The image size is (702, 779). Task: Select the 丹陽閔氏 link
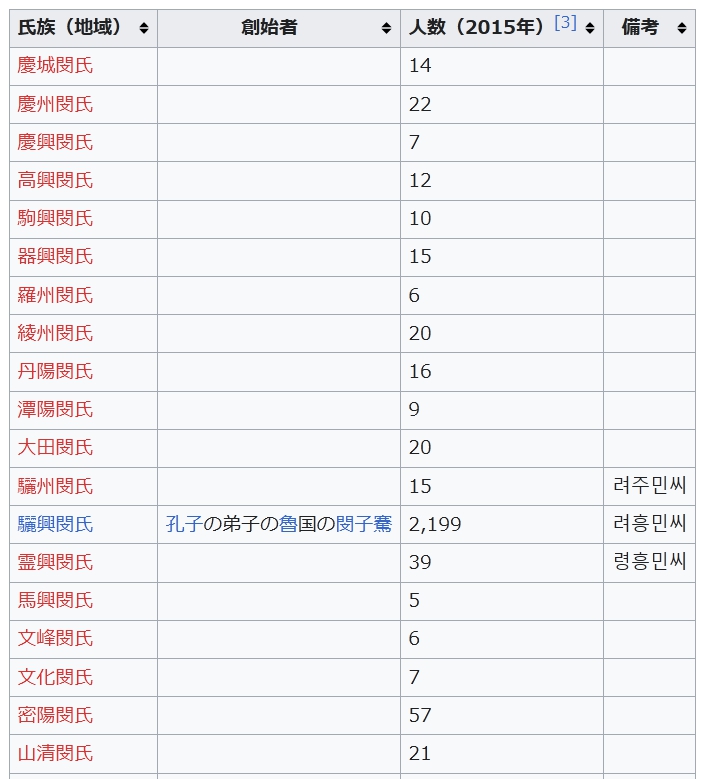(55, 371)
